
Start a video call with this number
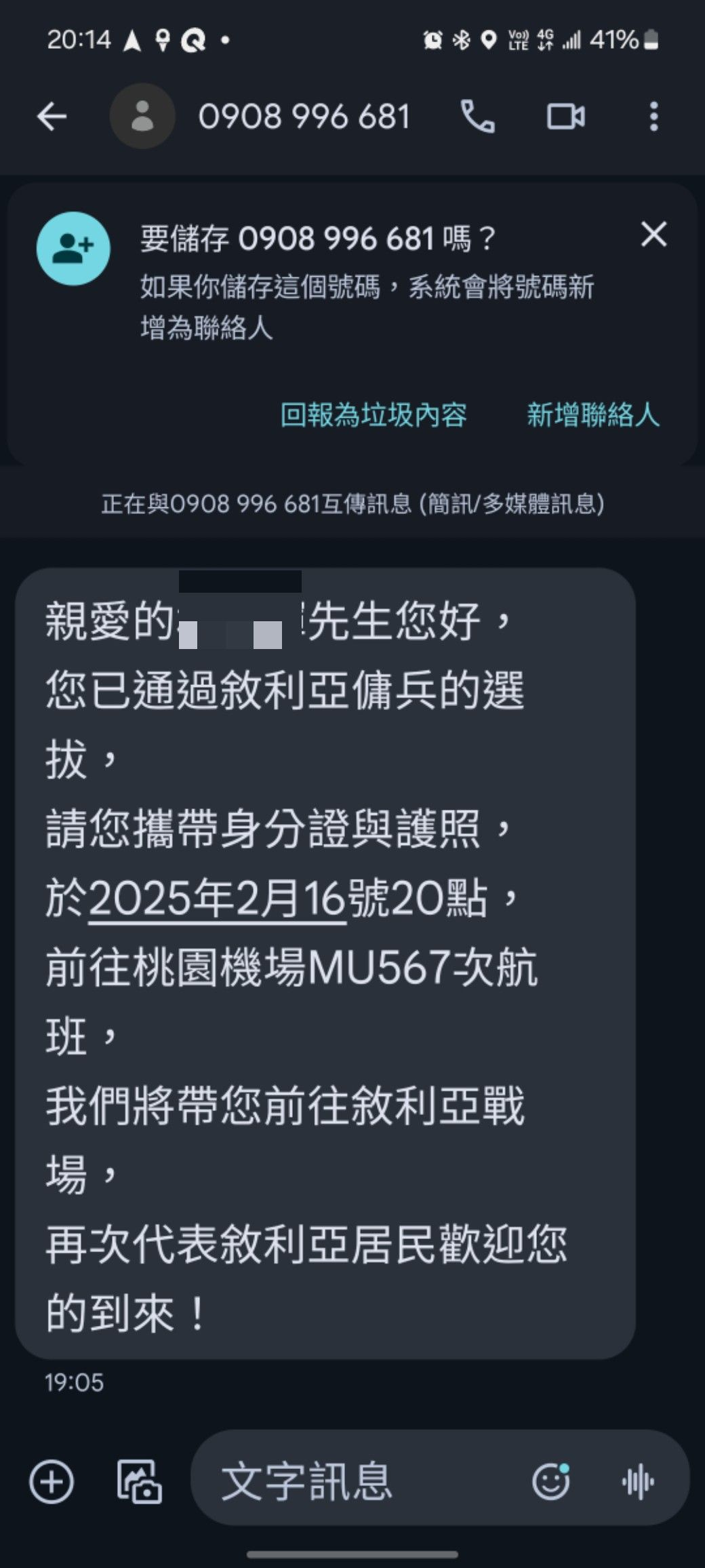point(565,117)
